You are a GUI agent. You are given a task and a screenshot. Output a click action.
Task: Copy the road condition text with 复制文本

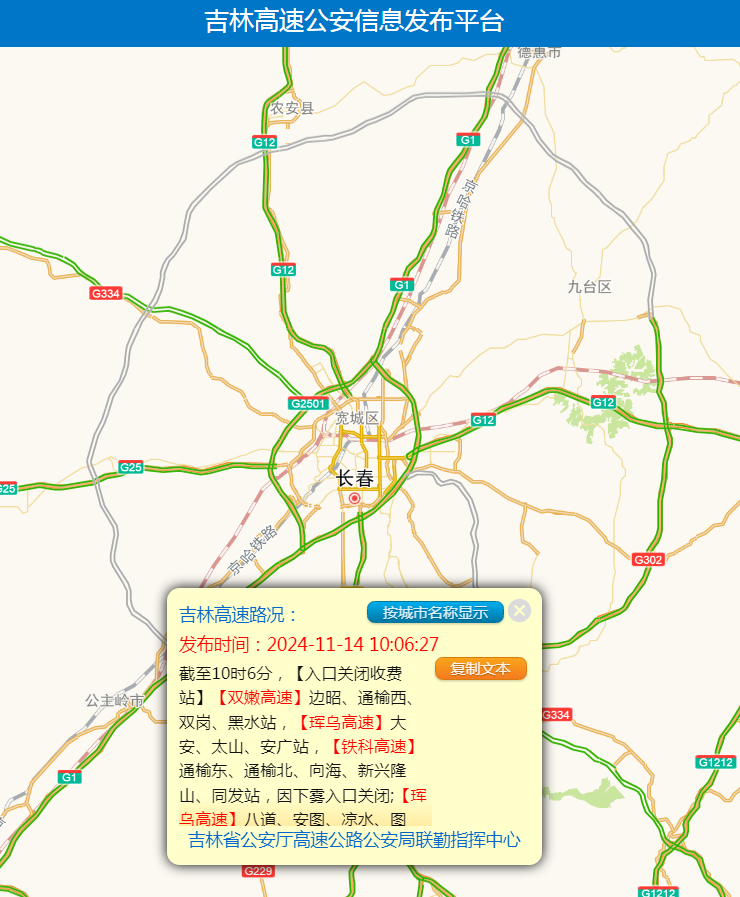[x=480, y=669]
